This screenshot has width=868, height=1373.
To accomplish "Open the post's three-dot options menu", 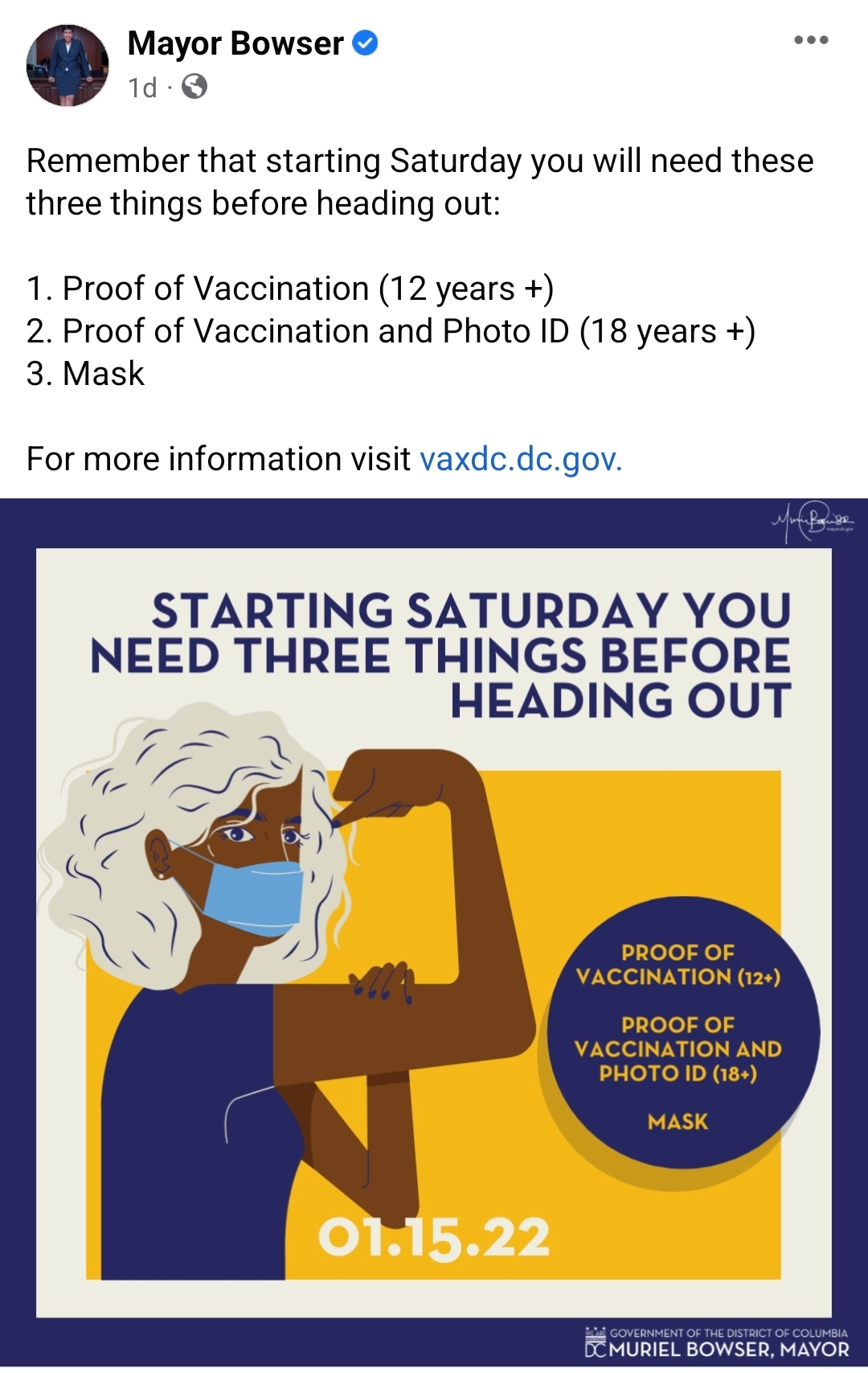I will [x=810, y=40].
